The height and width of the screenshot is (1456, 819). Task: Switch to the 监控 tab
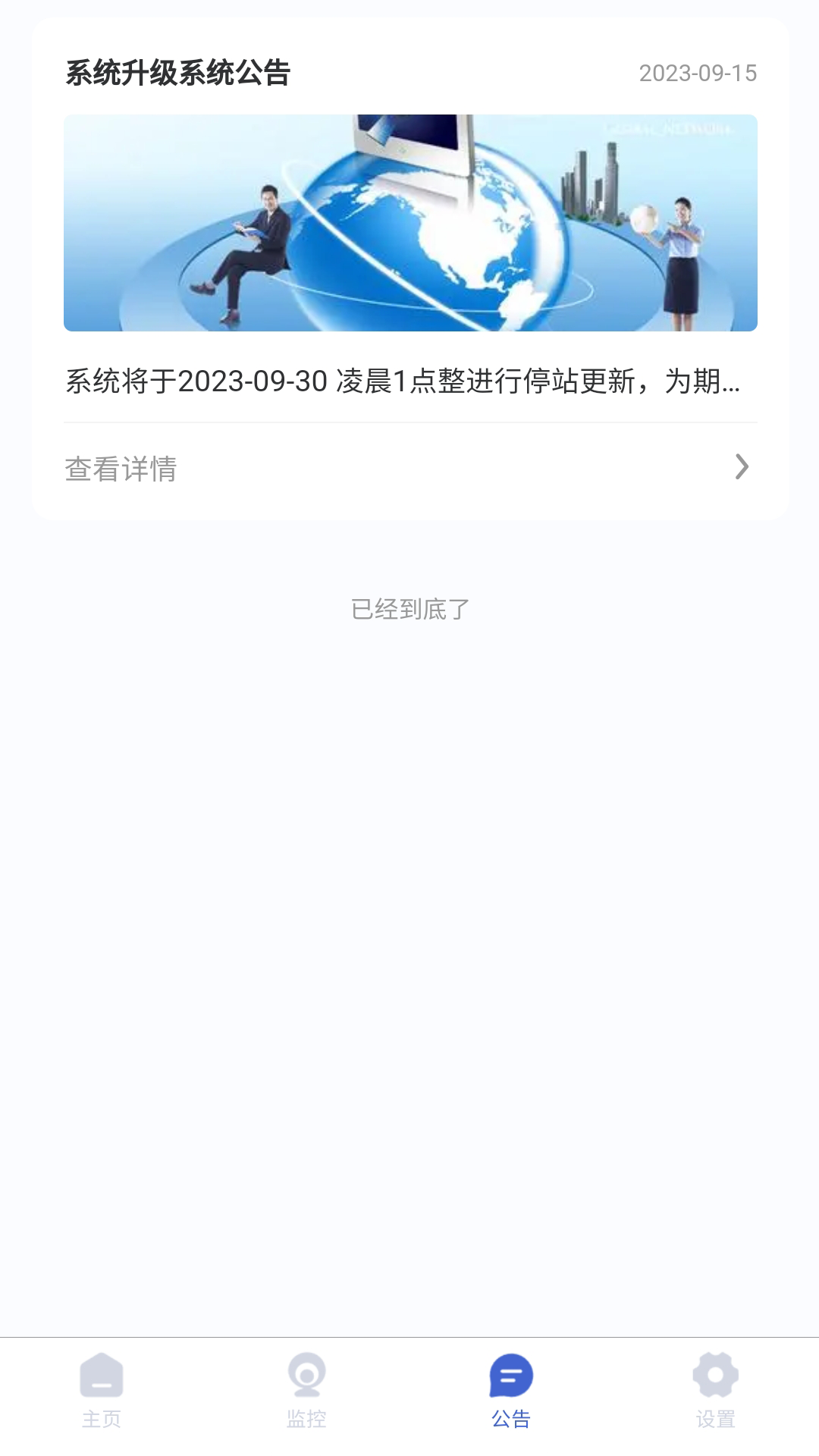[306, 1389]
